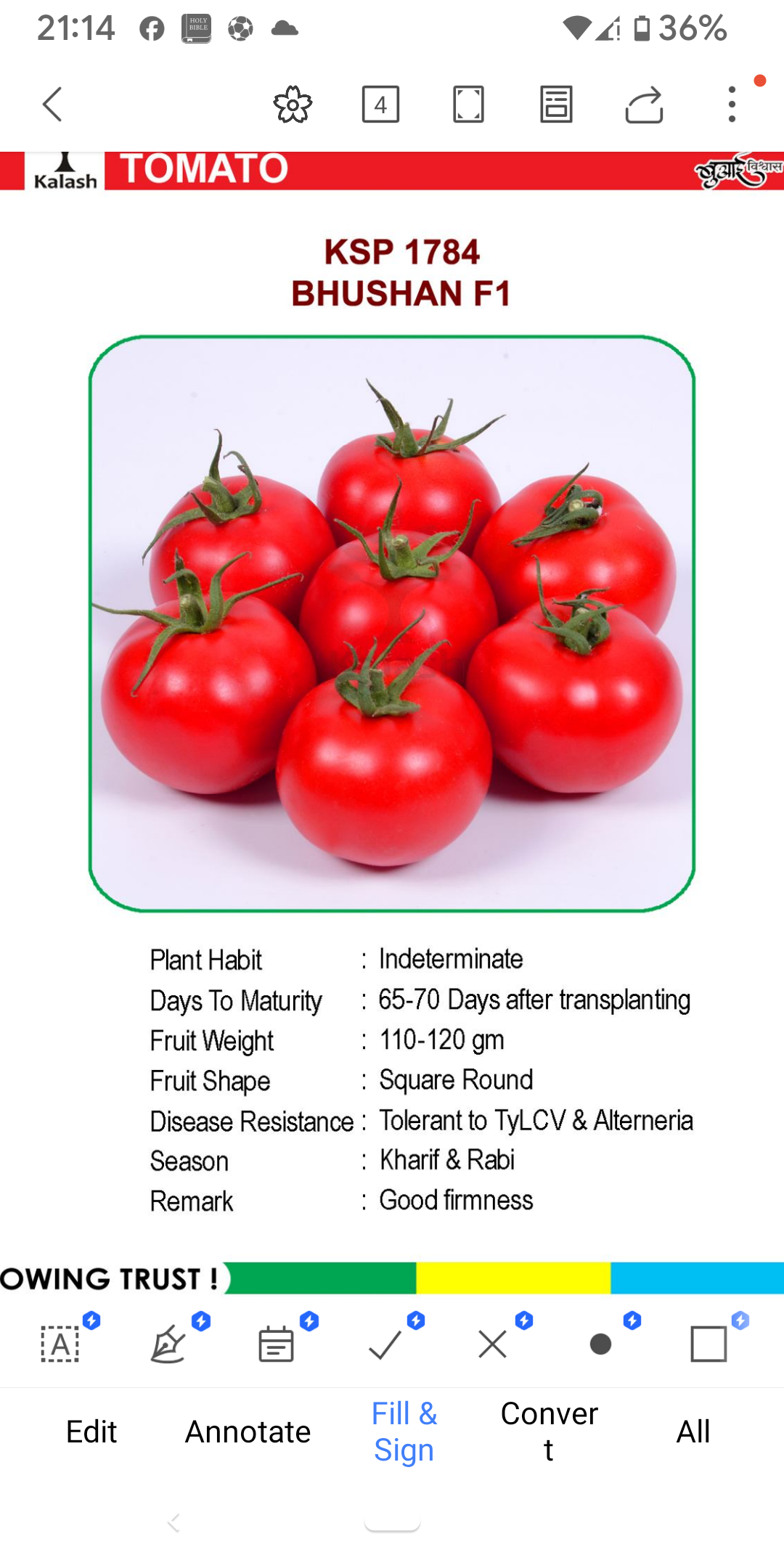Select the add text box tool

coord(60,1344)
